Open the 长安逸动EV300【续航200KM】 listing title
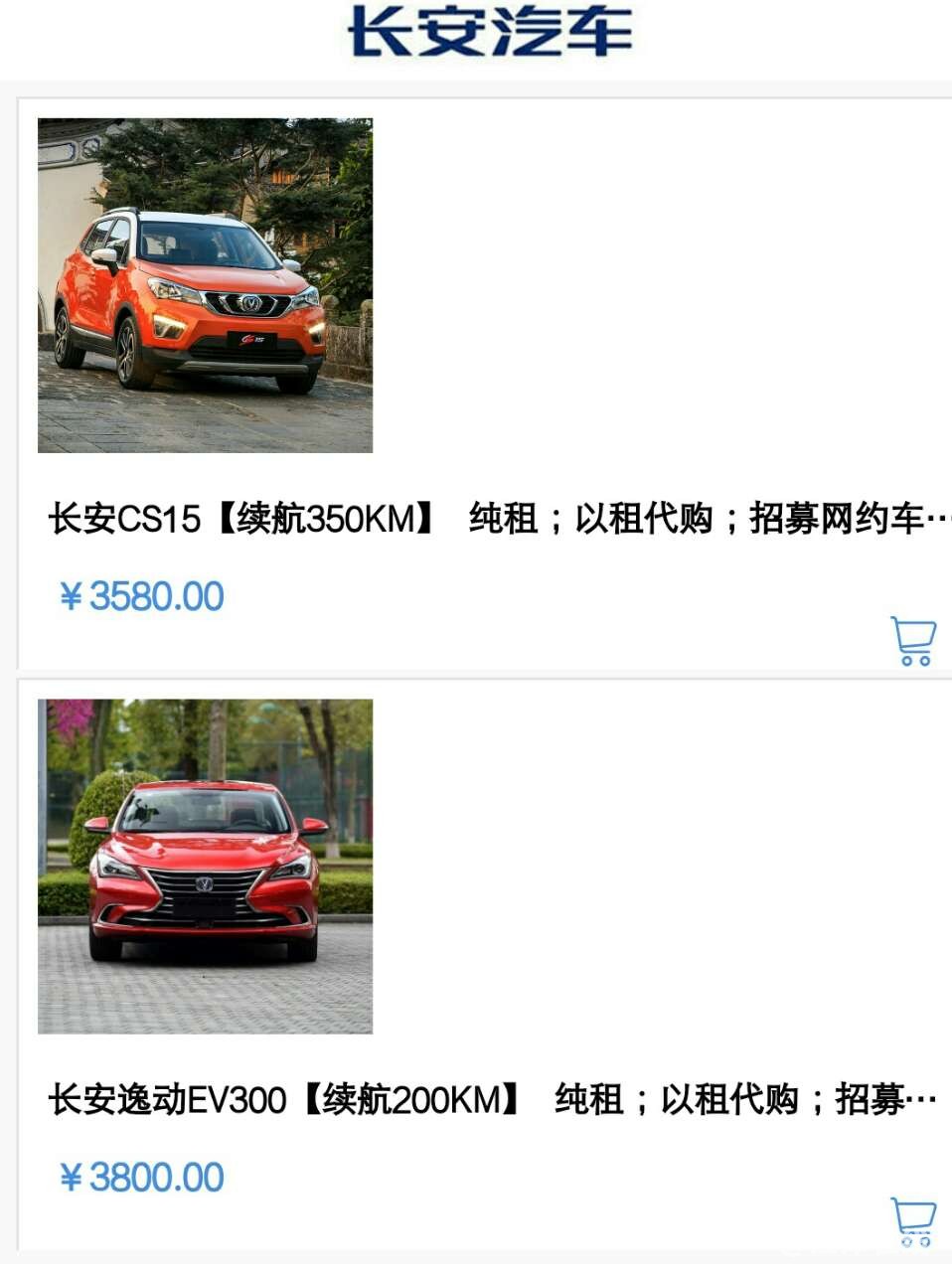Viewport: 952px width, 1272px height. point(492,1100)
